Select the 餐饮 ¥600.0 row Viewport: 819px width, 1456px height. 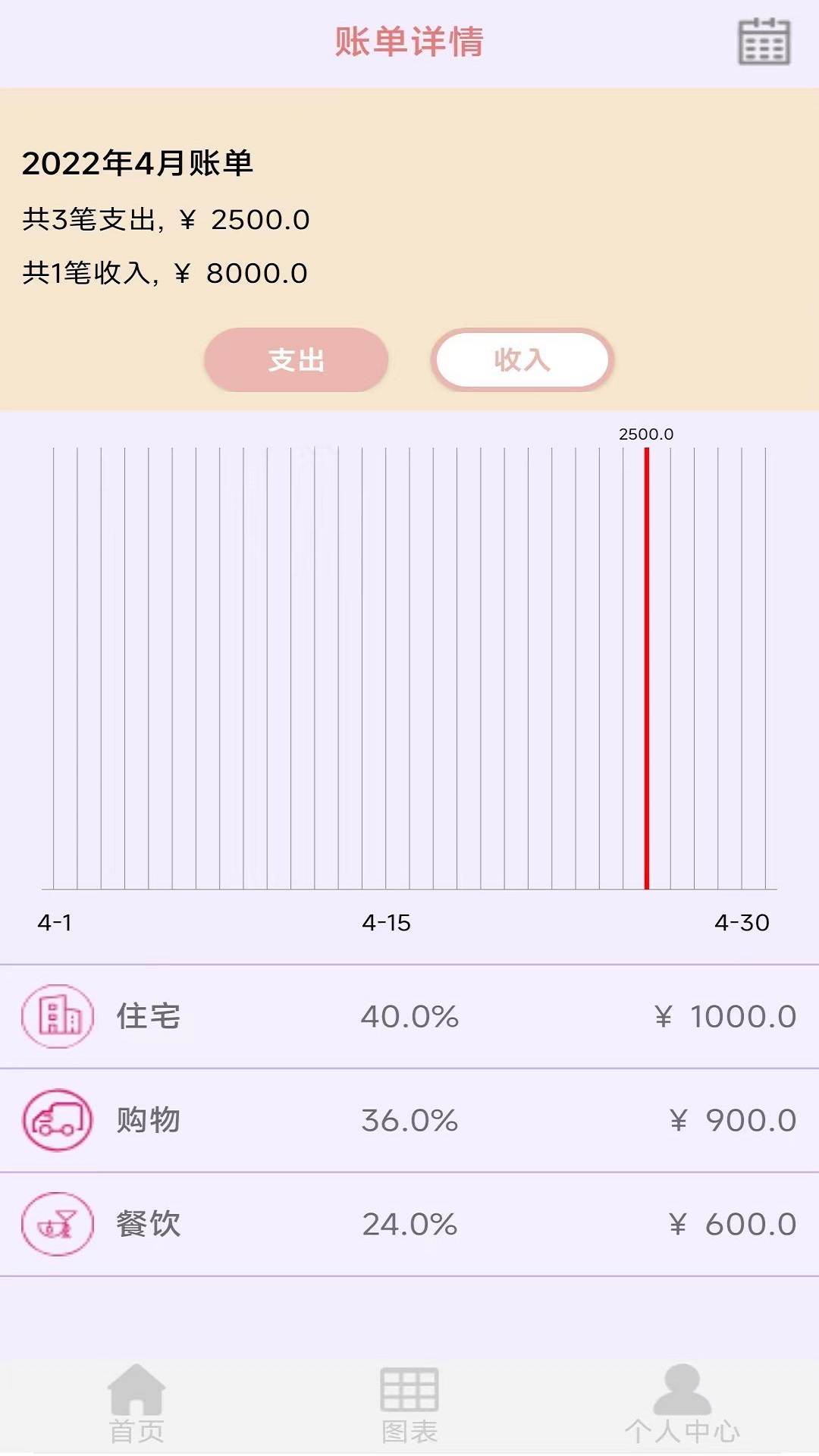click(x=409, y=1224)
